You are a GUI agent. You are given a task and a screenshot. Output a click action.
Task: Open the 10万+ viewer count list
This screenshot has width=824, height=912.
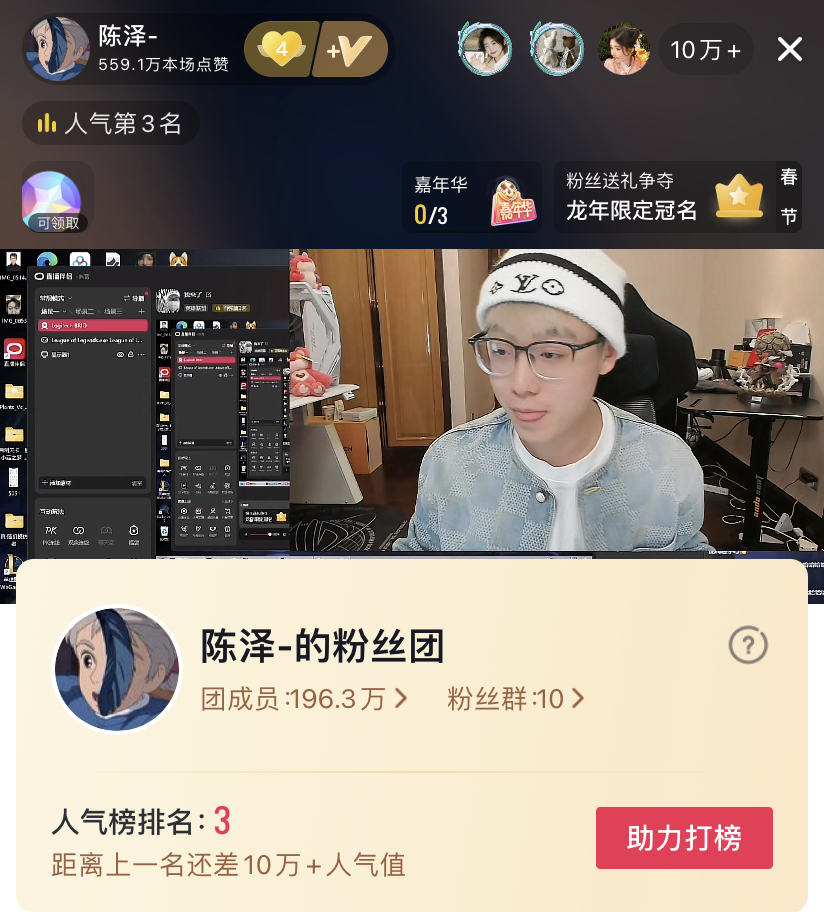tap(705, 49)
